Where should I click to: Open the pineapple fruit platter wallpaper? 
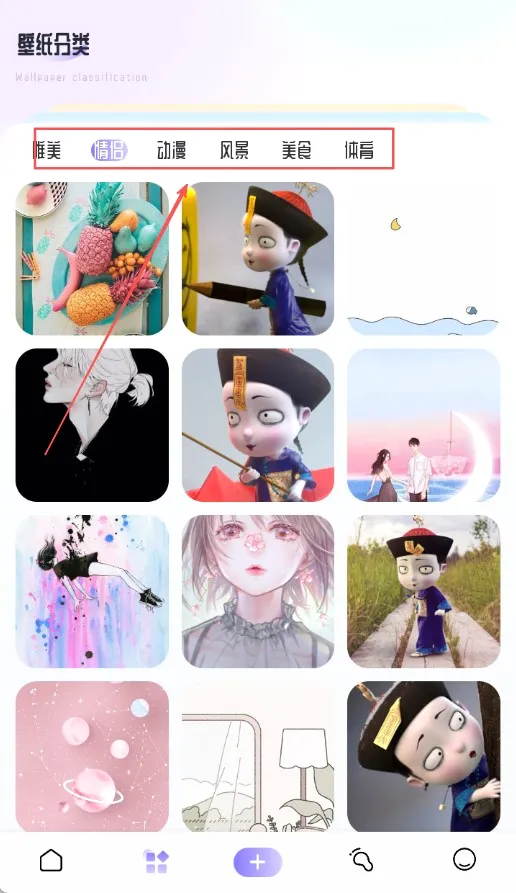(x=92, y=259)
